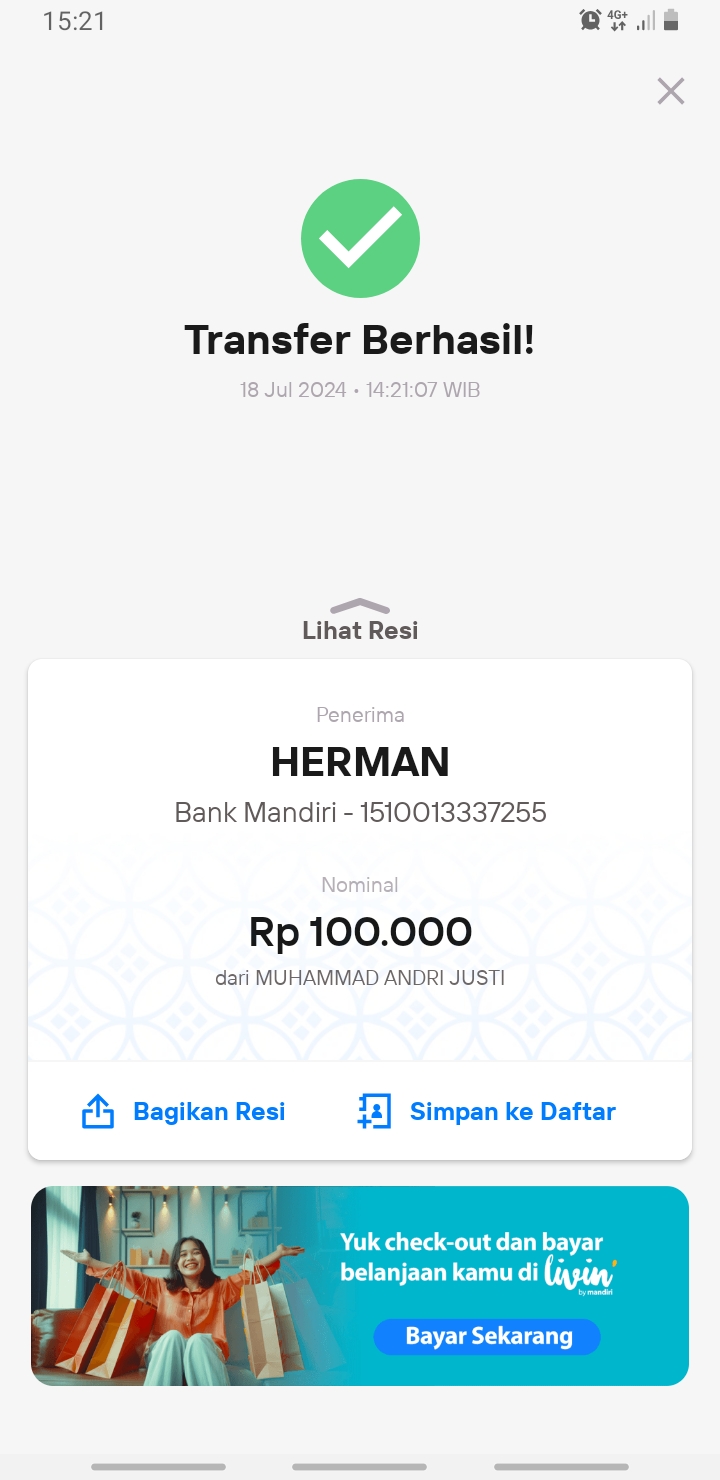720x1480 pixels.
Task: Expand Lihat Resi to view receipt
Action: click(x=360, y=620)
